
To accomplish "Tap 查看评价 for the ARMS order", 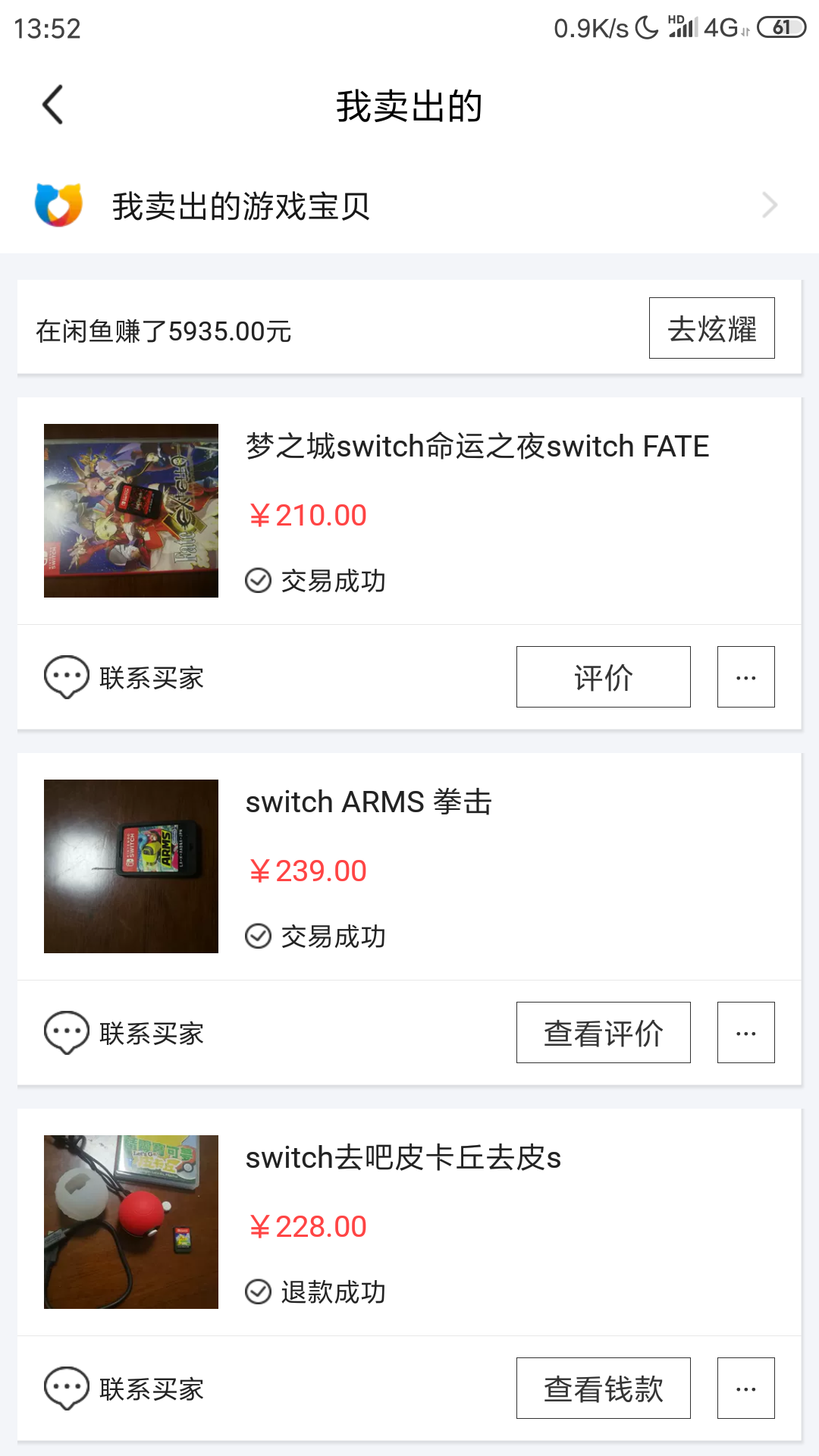I will click(x=603, y=1033).
